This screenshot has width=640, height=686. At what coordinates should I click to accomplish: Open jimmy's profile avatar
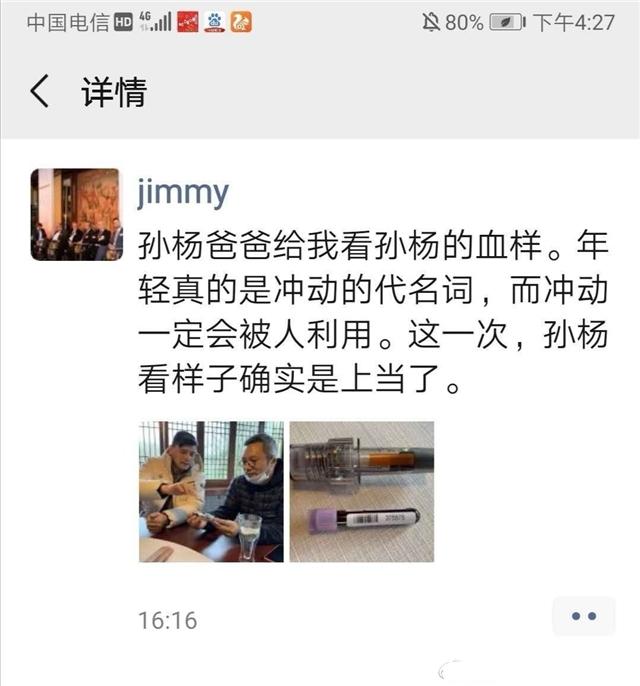pos(76,214)
